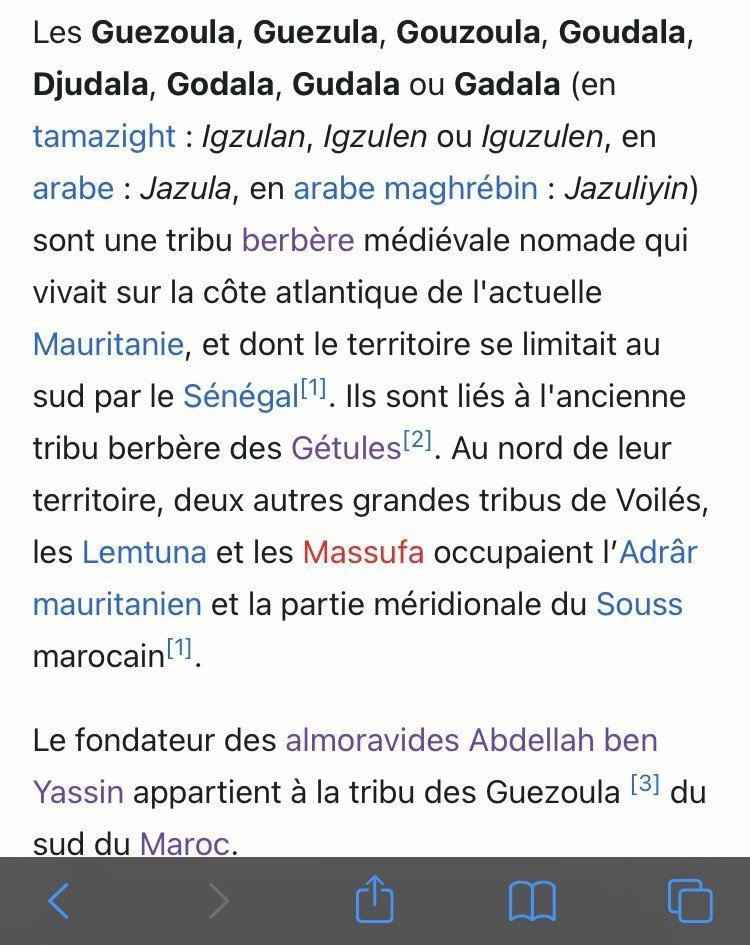The image size is (750, 945).
Task: Follow the Maroc link
Action: pyautogui.click(x=184, y=844)
